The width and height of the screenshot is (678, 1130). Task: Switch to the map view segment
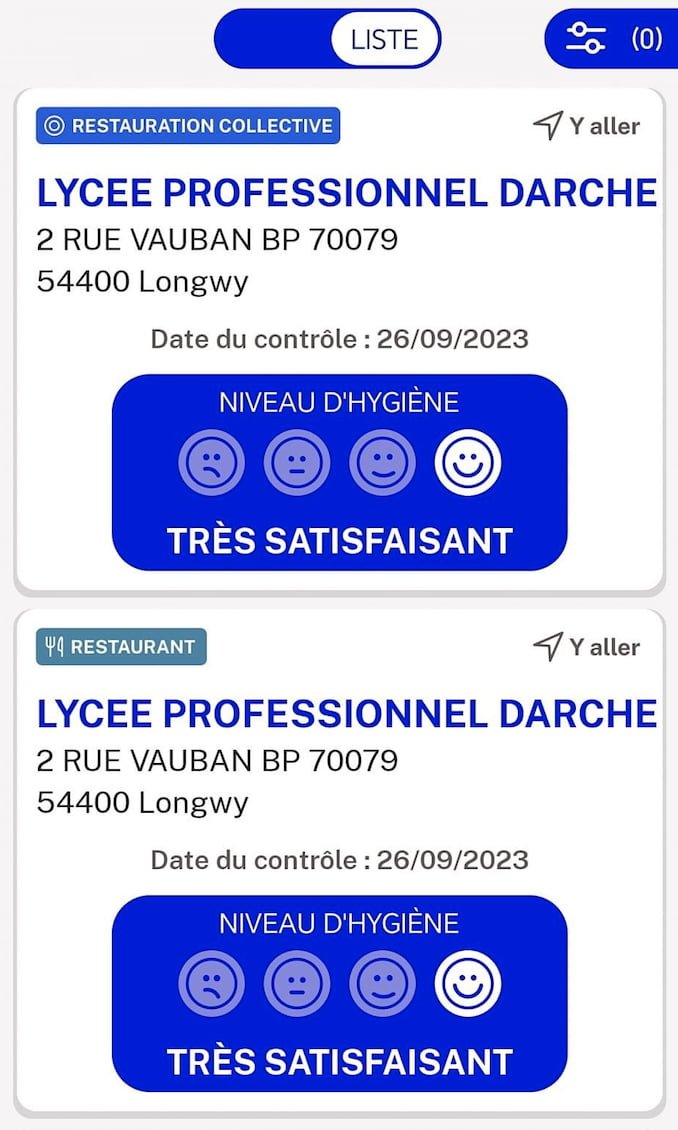(273, 39)
